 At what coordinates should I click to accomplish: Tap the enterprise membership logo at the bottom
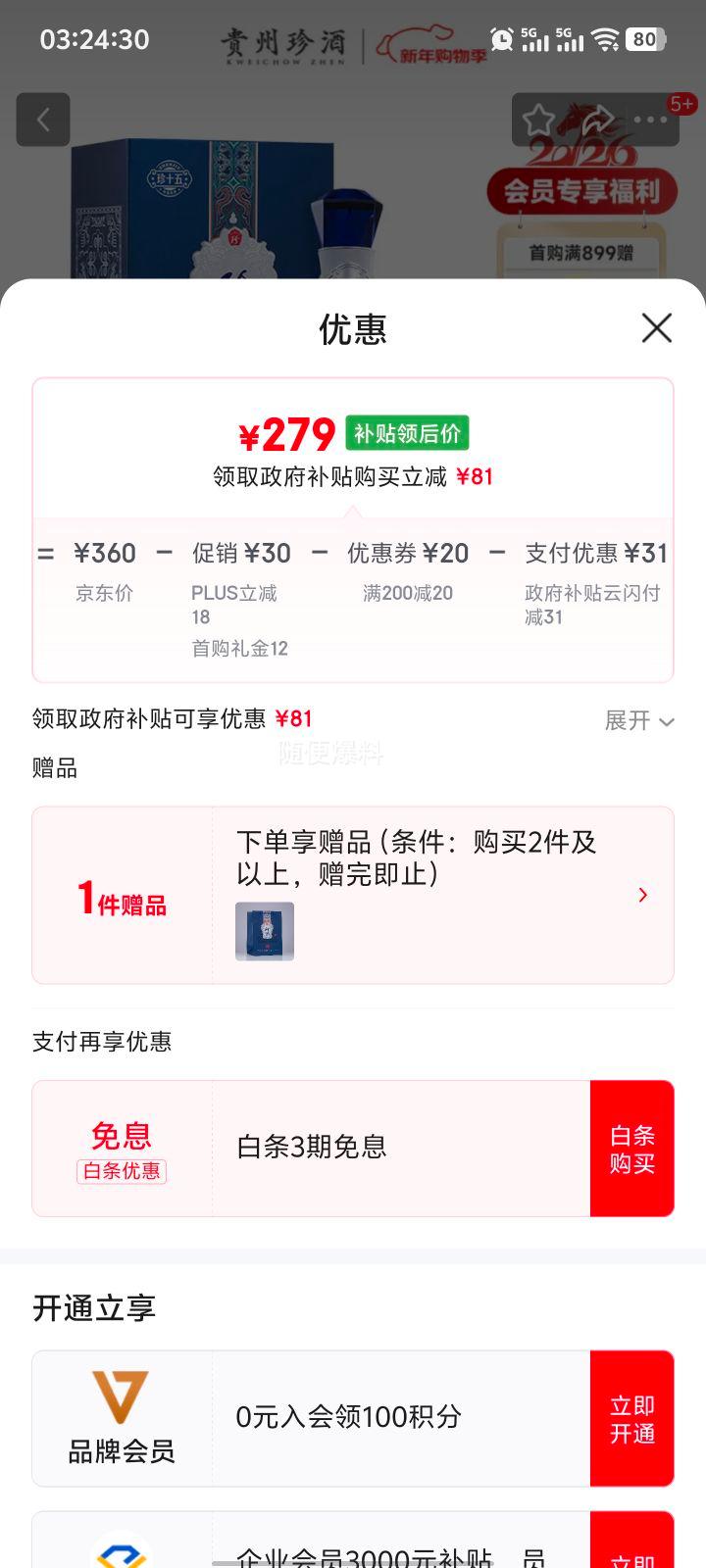click(122, 1555)
